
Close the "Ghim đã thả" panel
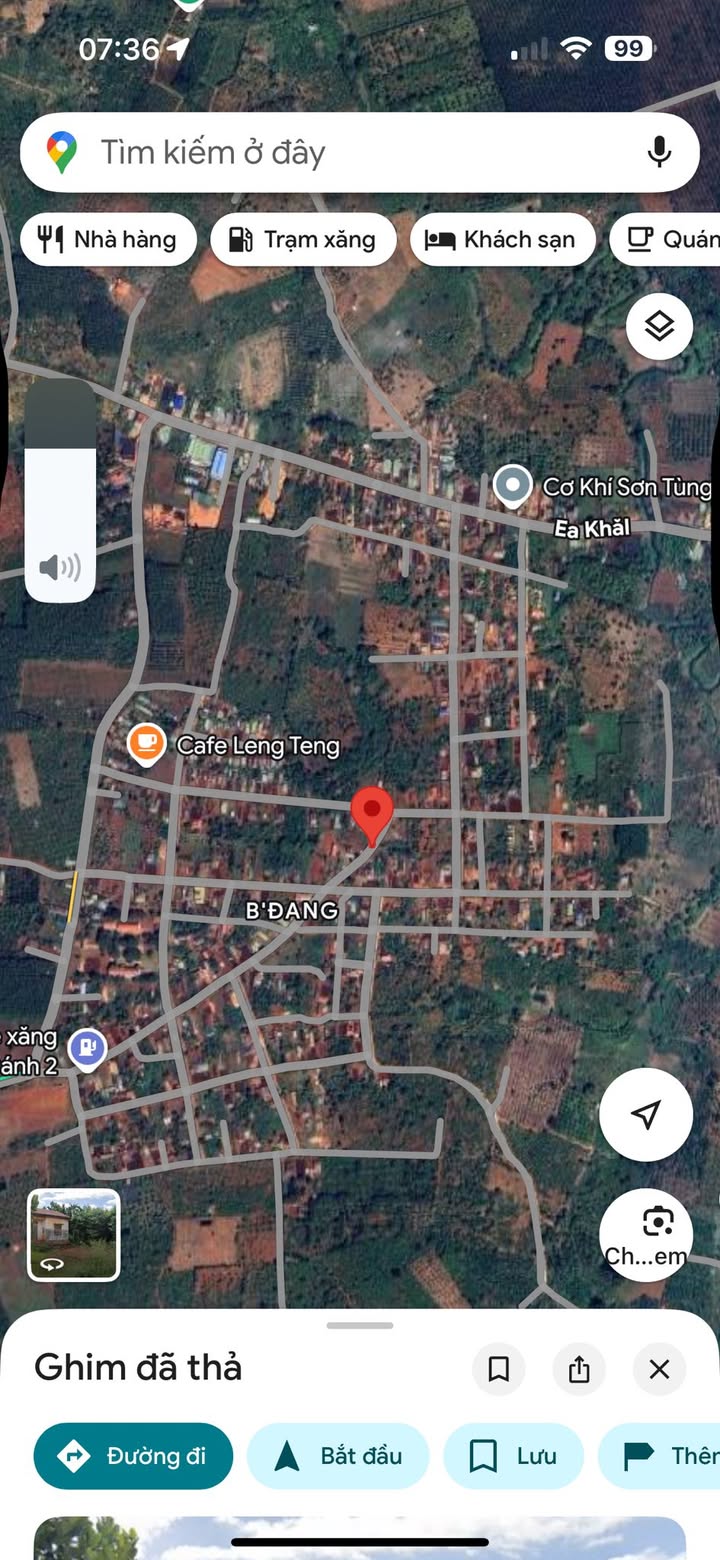[x=659, y=1369]
